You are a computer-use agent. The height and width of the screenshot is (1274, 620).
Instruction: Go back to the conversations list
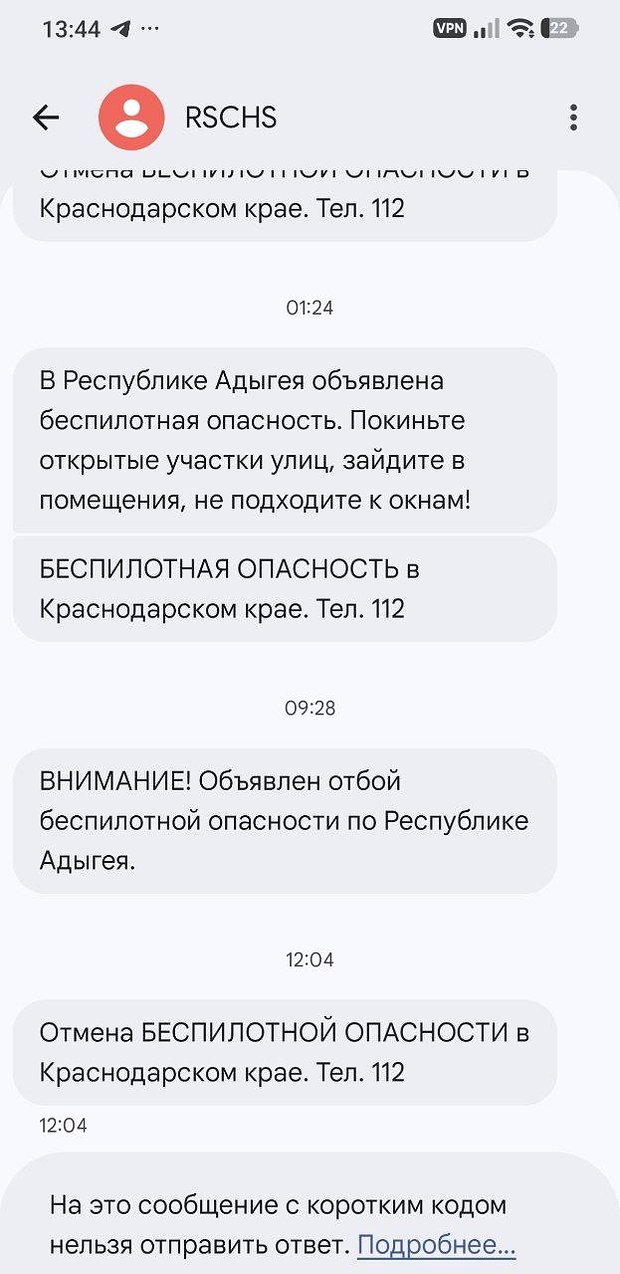pyautogui.click(x=46, y=118)
